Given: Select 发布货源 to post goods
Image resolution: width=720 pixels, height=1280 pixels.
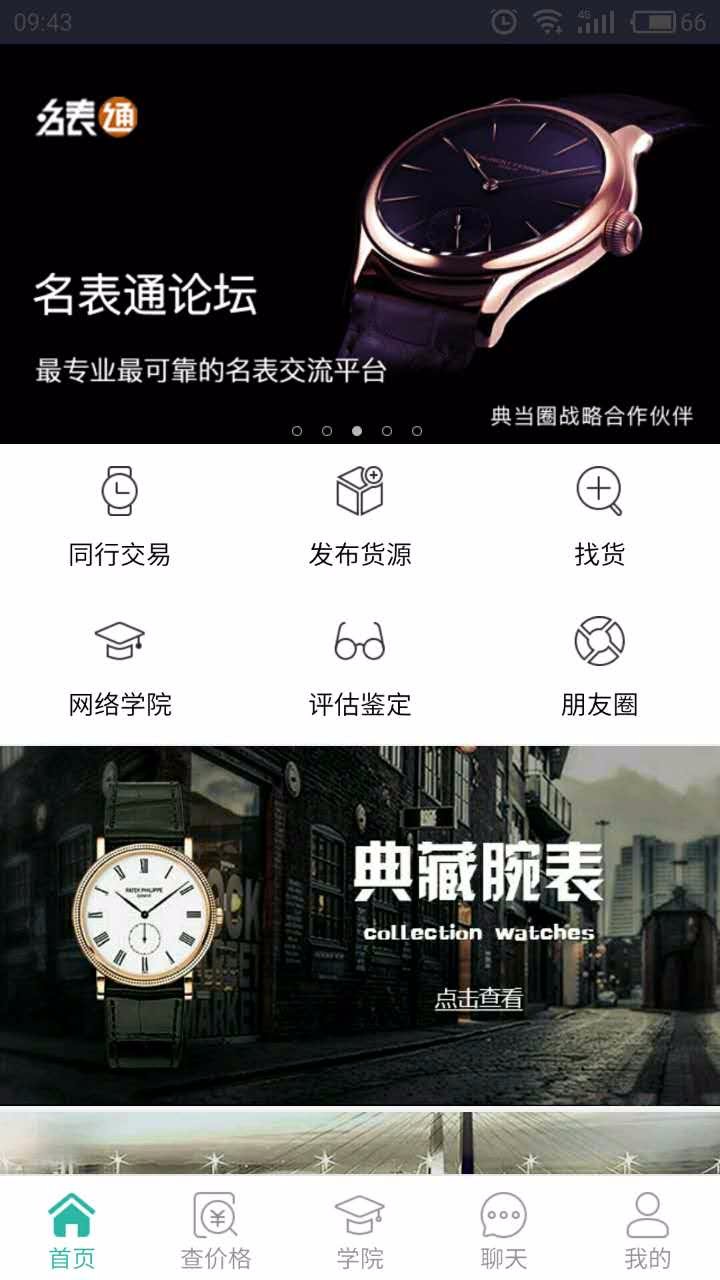Looking at the screenshot, I should (x=360, y=516).
